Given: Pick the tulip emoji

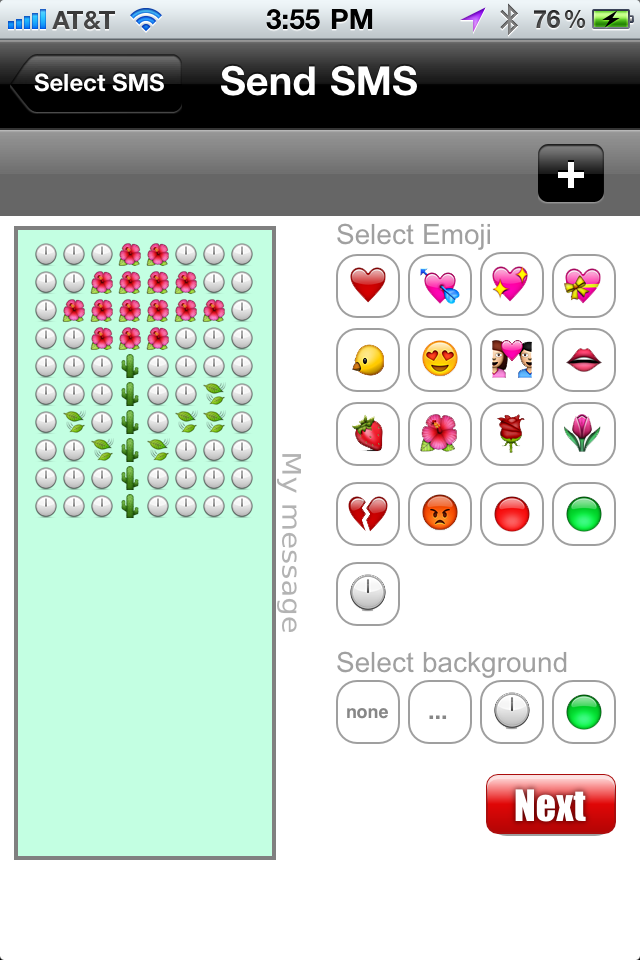Looking at the screenshot, I should point(584,434).
